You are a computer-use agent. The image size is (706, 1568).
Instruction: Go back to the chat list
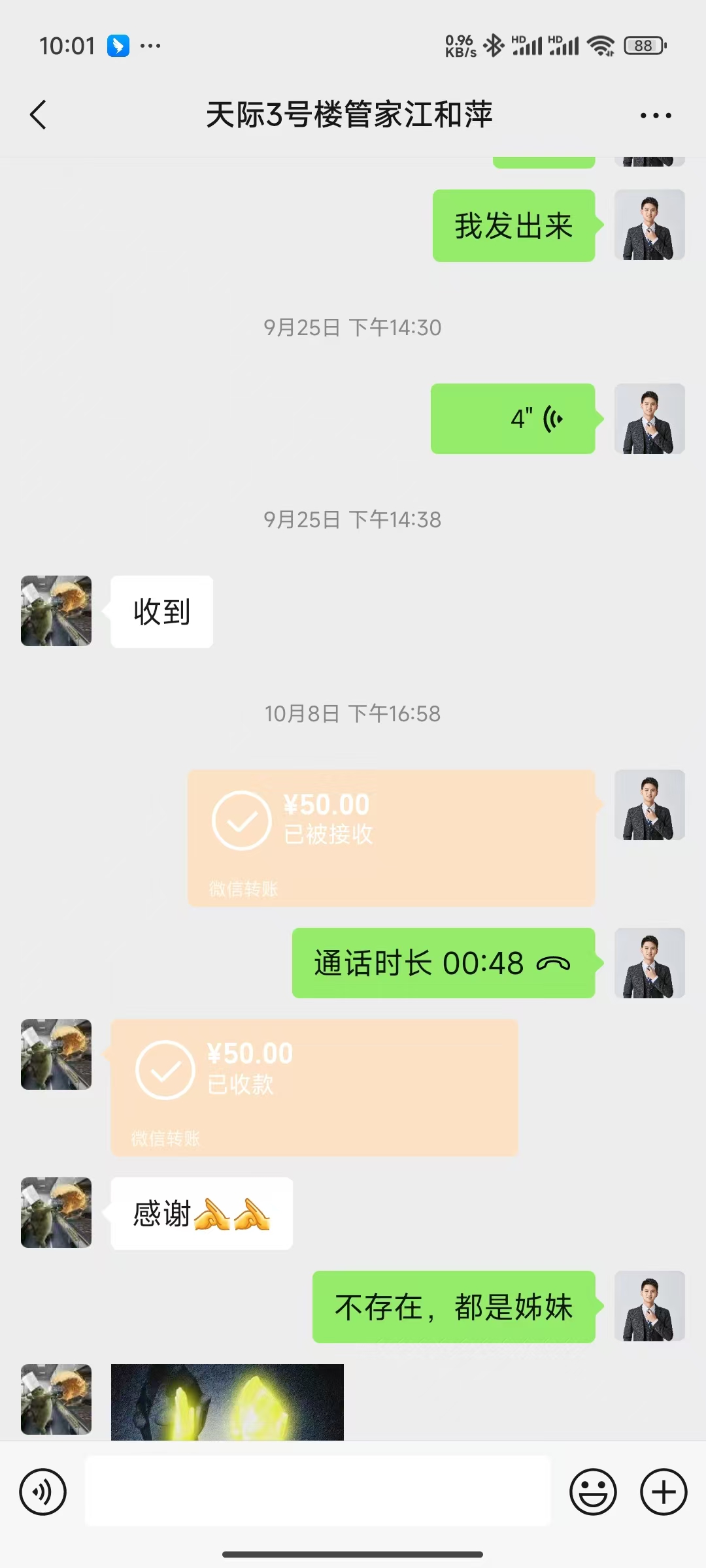(x=39, y=115)
